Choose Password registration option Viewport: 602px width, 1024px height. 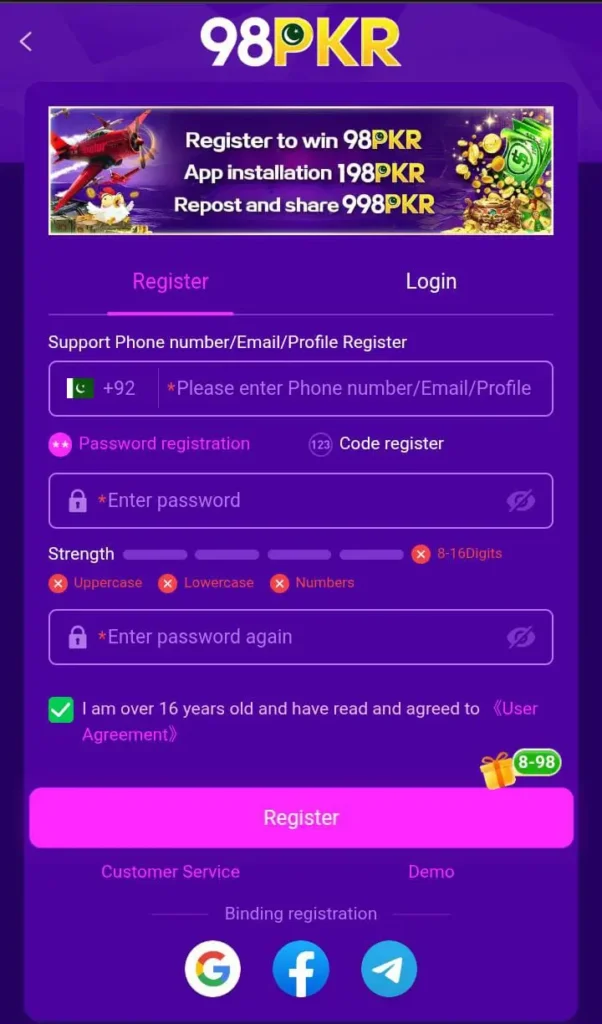[x=150, y=444]
